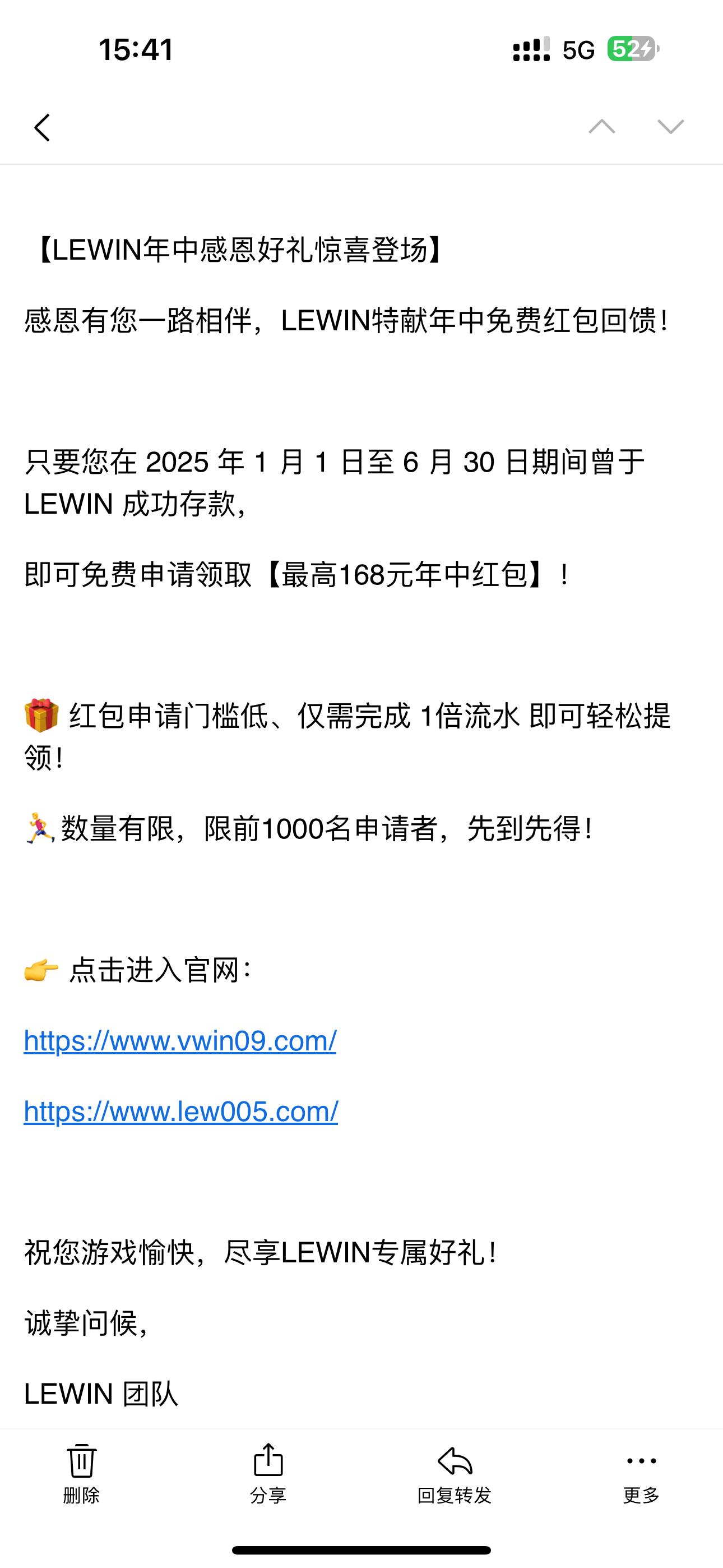
Task: Jump to the next email
Action: coord(671,127)
